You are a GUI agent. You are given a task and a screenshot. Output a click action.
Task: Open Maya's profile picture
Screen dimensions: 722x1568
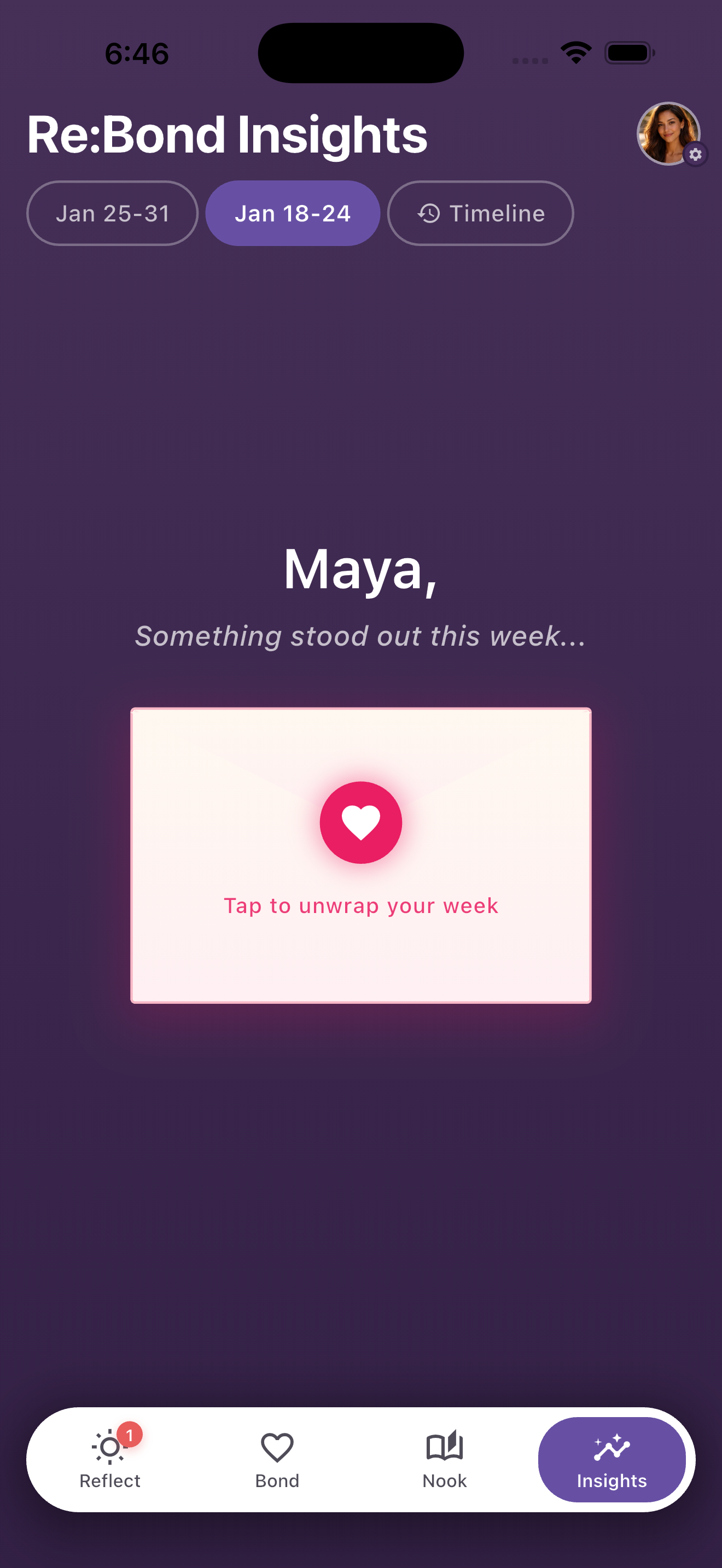click(x=669, y=133)
